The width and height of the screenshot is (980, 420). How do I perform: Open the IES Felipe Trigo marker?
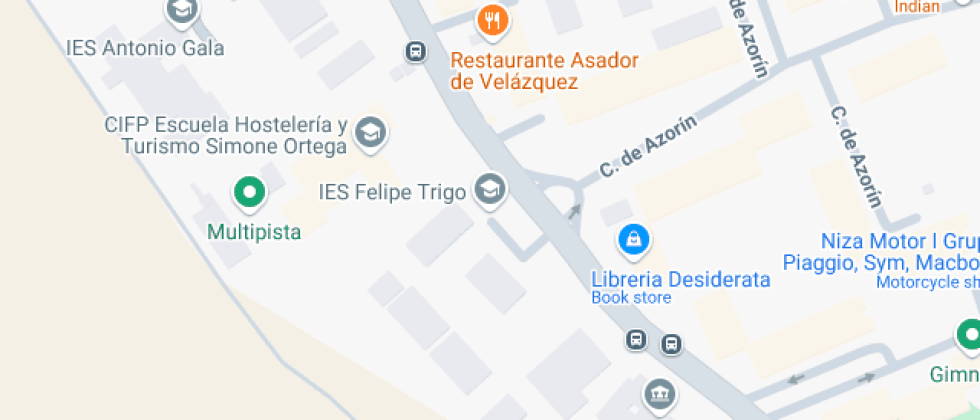point(489,189)
